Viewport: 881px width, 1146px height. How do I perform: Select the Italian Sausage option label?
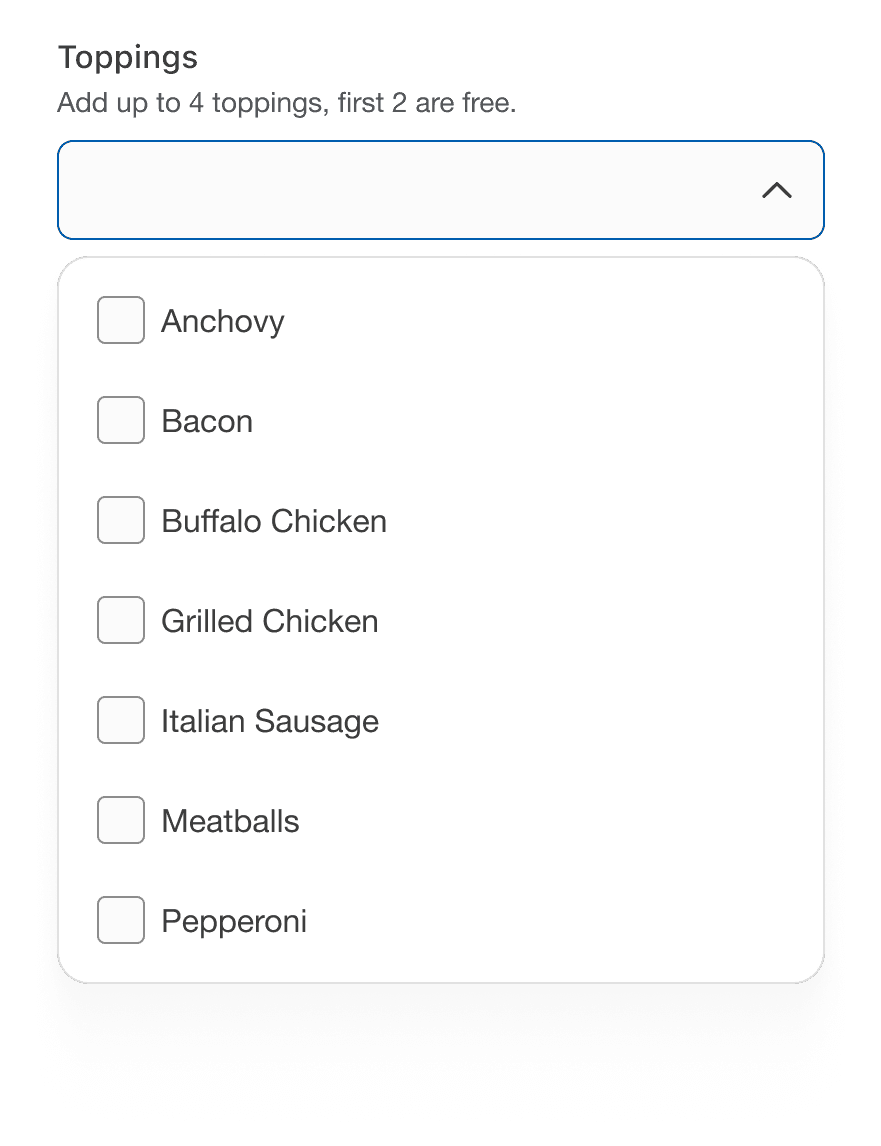click(269, 721)
